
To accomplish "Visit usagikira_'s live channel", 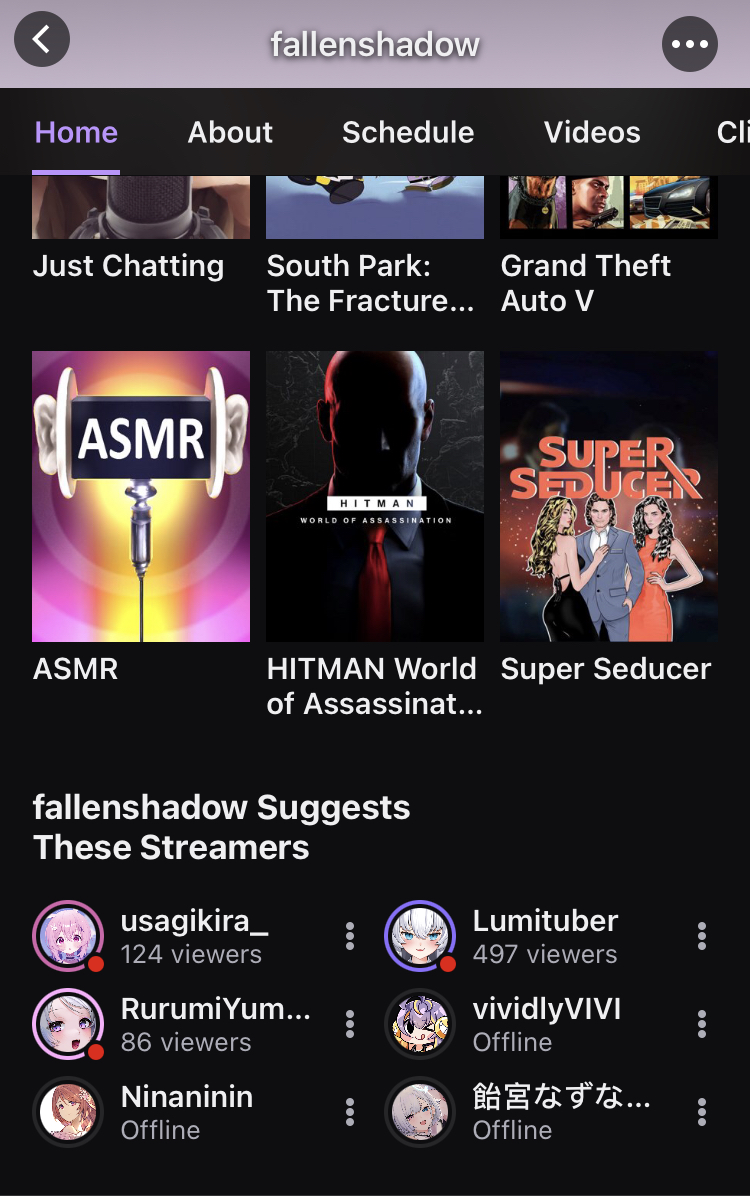I will click(x=190, y=937).
